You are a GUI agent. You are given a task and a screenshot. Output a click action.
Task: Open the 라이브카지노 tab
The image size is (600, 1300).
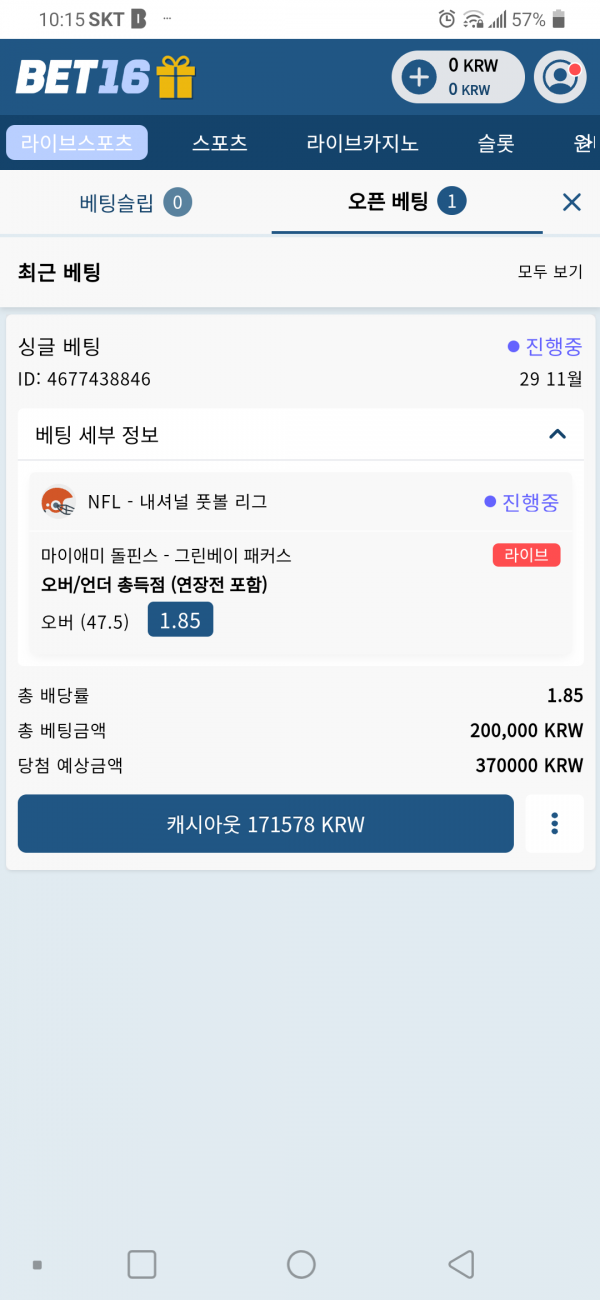tap(362, 143)
